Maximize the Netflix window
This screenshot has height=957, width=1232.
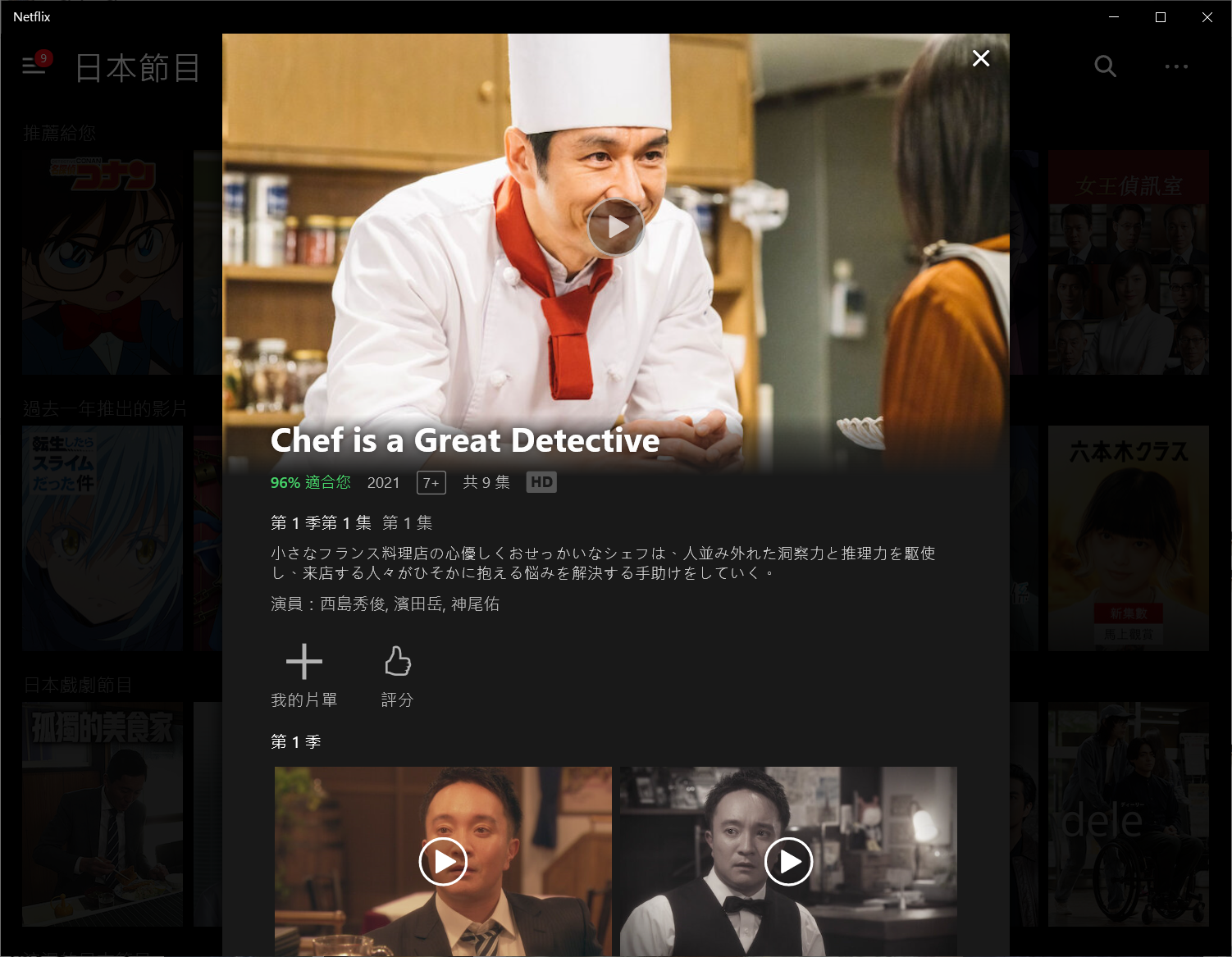1160,17
